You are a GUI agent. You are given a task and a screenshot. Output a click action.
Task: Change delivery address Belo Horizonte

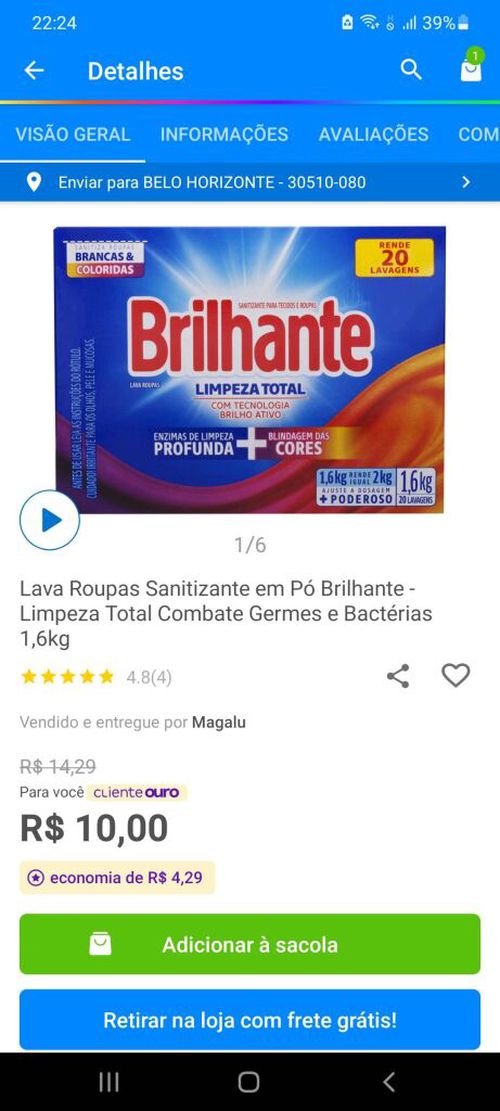tap(250, 182)
